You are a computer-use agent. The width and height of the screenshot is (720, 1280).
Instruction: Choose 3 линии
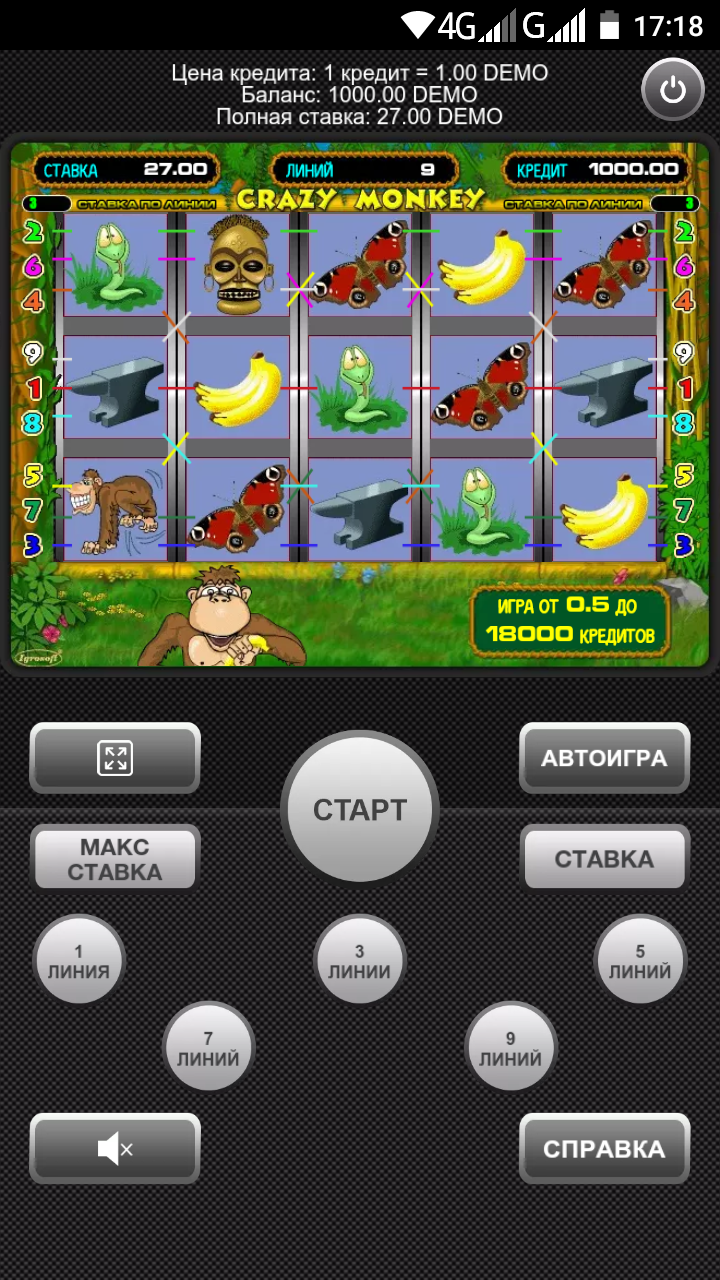(360, 961)
